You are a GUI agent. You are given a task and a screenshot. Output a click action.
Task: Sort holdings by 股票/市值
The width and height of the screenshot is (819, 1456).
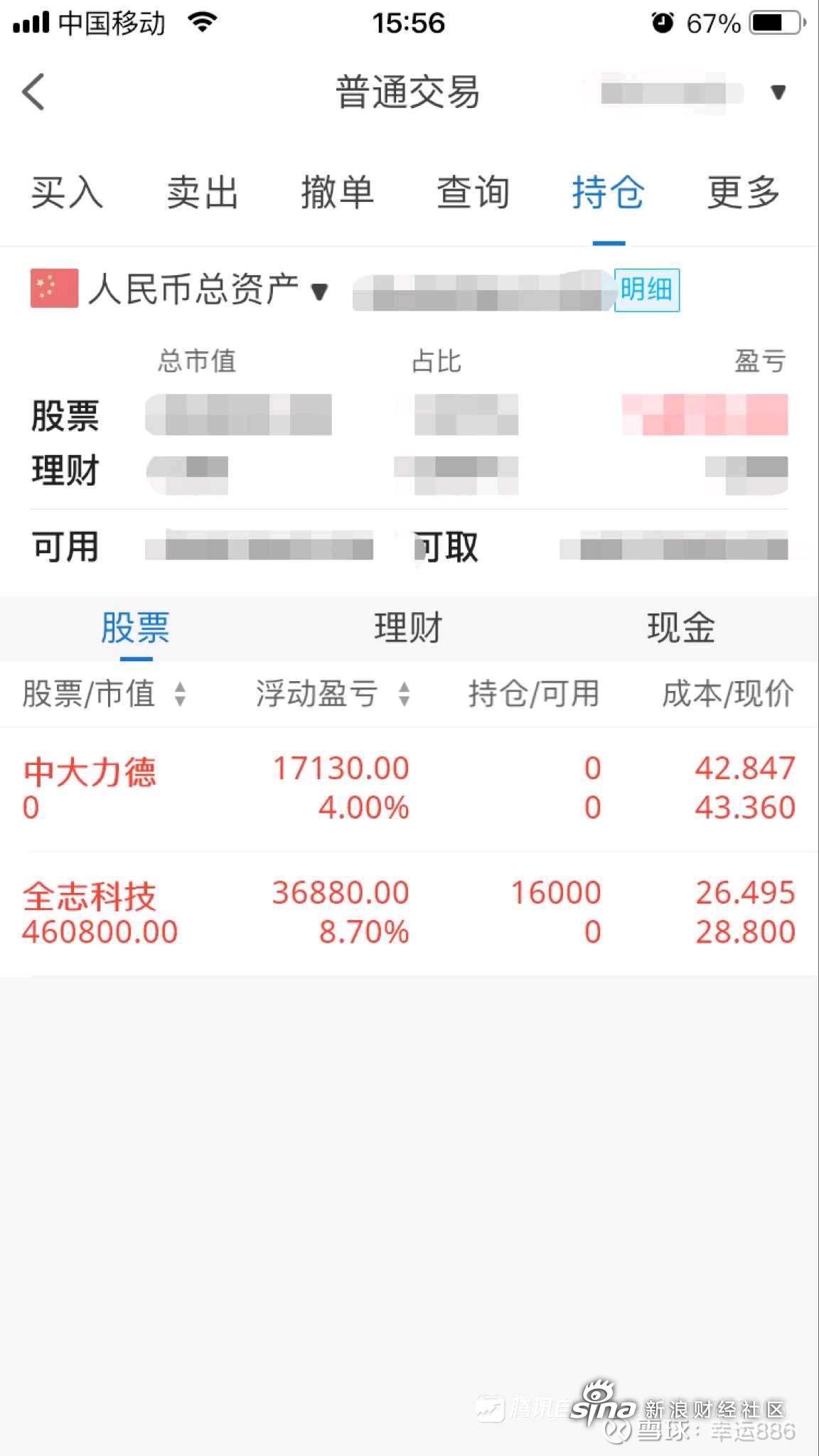105,694
